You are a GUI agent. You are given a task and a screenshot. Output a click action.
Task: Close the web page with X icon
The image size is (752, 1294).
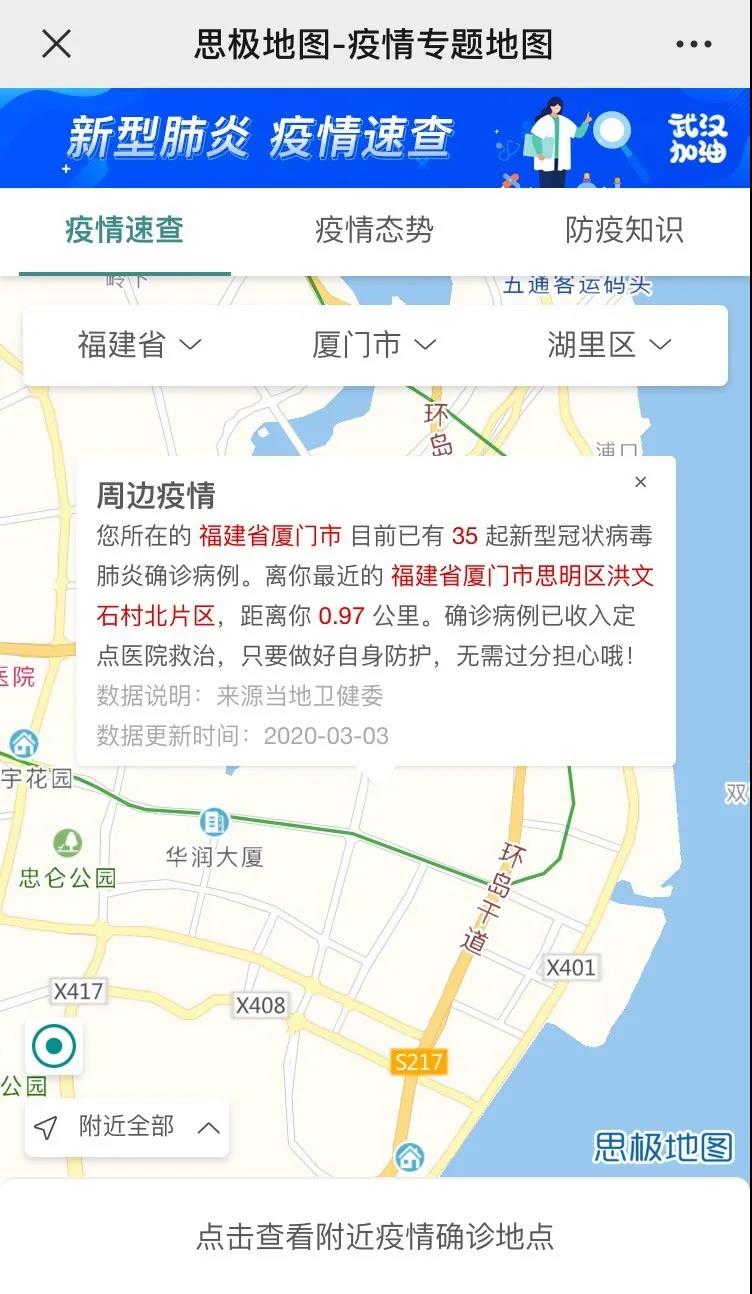pyautogui.click(x=56, y=44)
